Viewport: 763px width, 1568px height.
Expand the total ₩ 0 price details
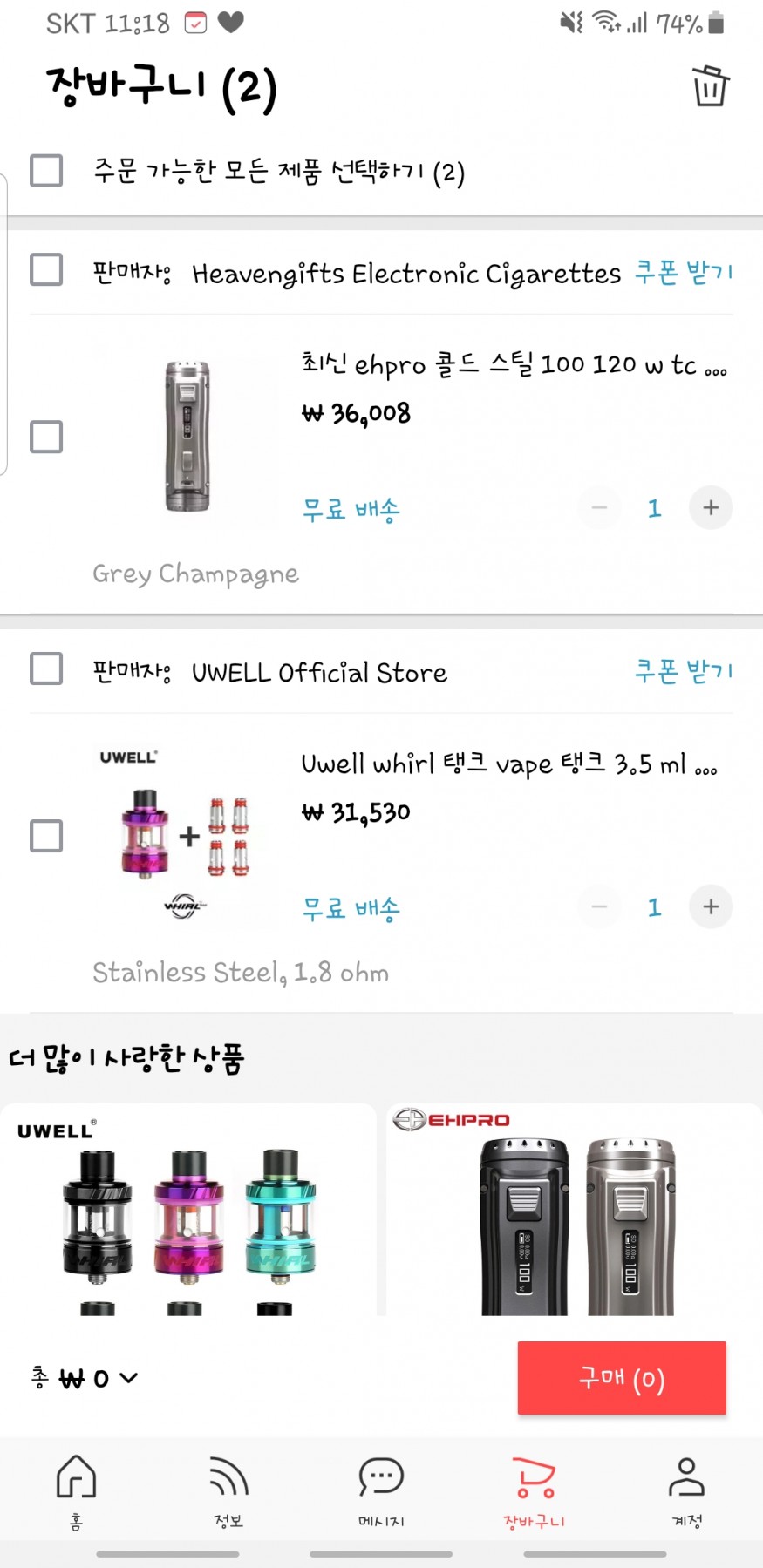[85, 1378]
